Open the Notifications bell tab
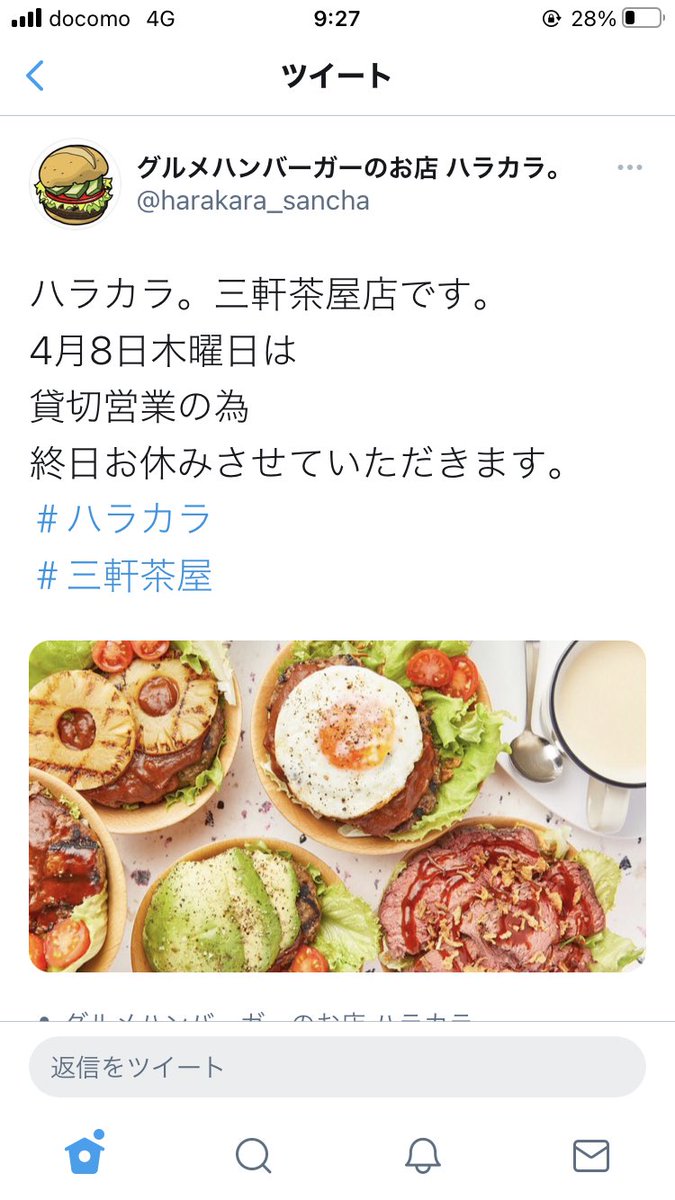 click(422, 1156)
